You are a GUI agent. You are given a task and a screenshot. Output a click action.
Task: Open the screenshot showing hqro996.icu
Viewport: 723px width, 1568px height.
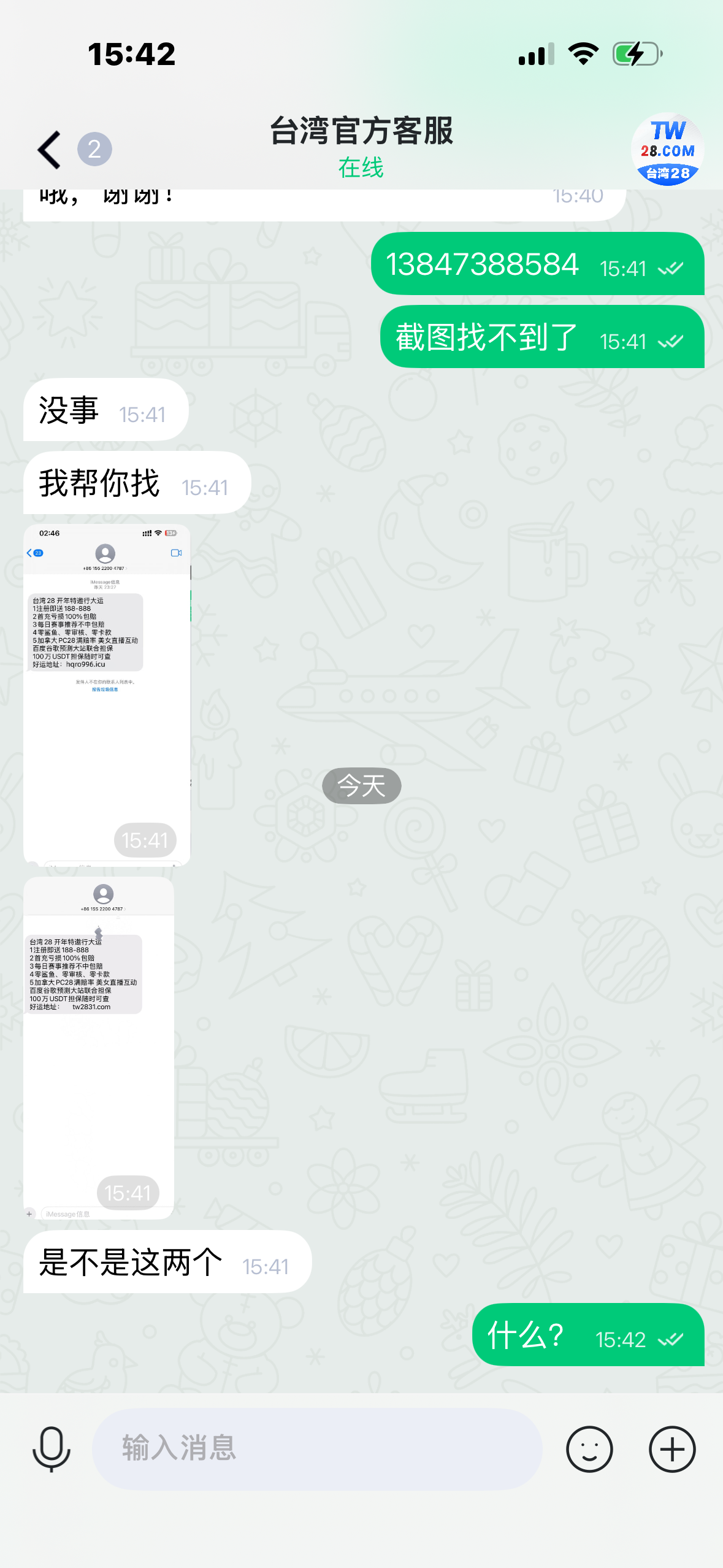point(107,693)
